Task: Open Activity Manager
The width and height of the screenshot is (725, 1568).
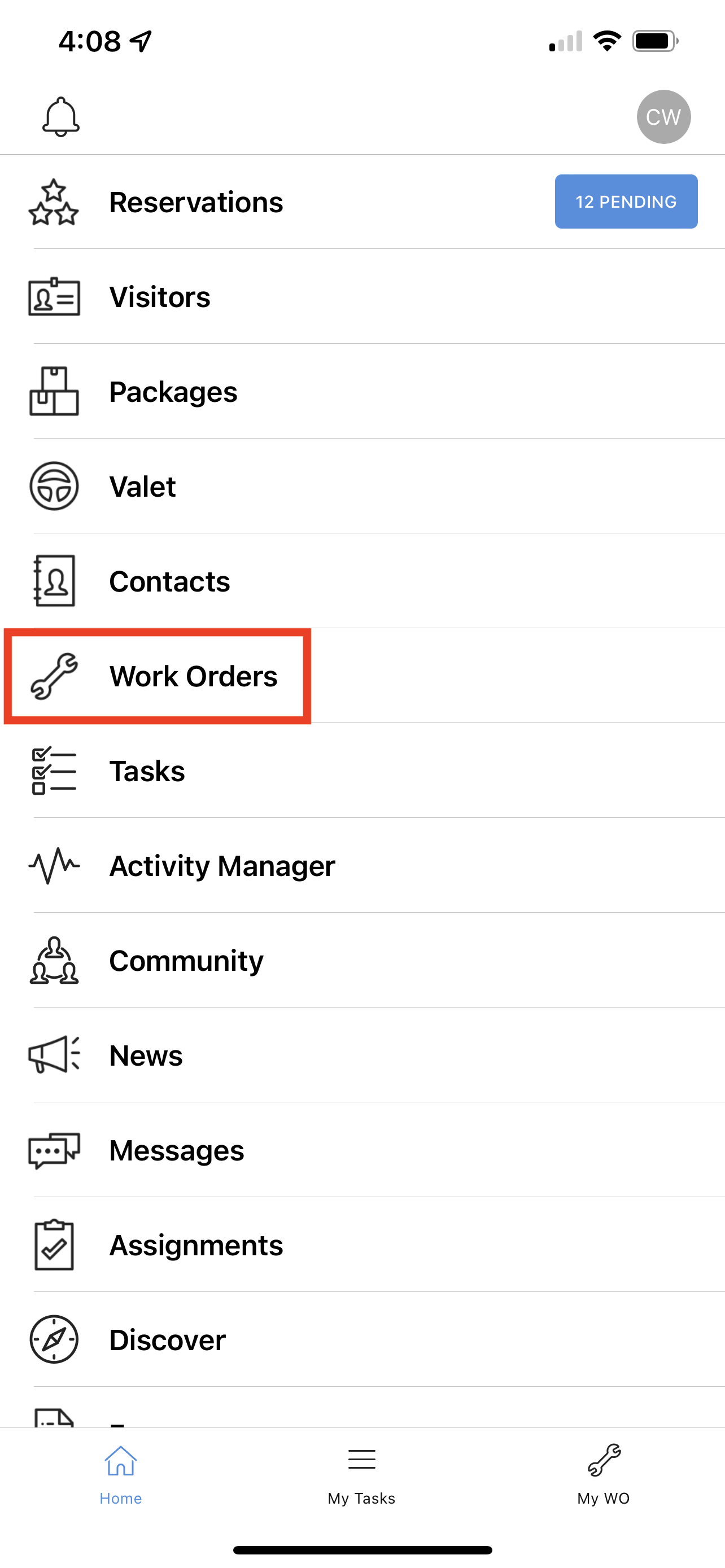Action: click(221, 866)
